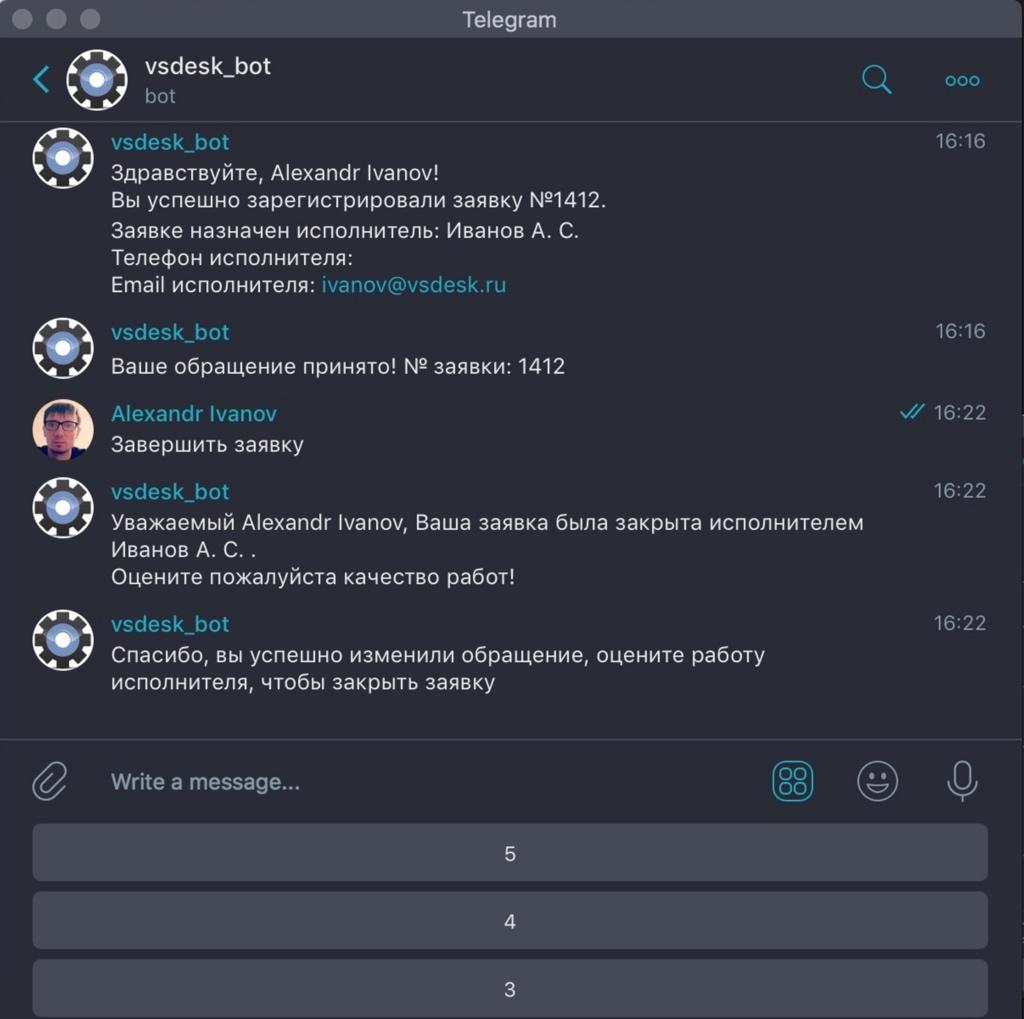Image resolution: width=1024 pixels, height=1019 pixels.
Task: Open the ivanov@vsdesk.ru email link
Action: tap(413, 285)
